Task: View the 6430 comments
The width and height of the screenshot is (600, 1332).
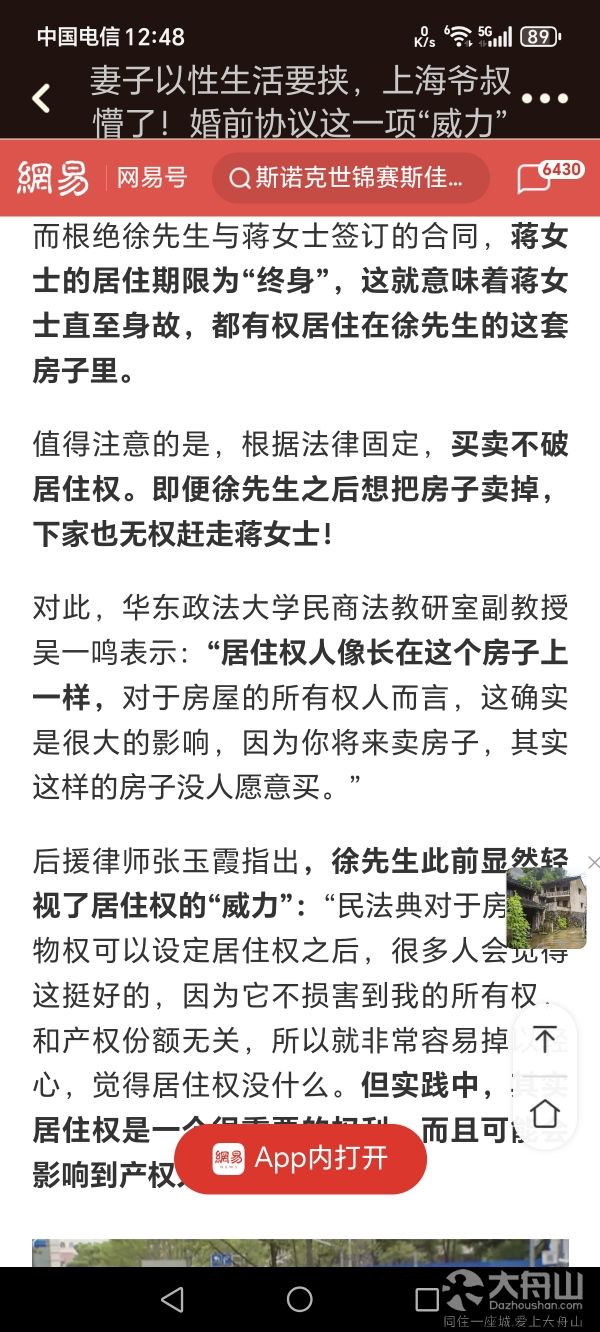Action: pos(550,176)
